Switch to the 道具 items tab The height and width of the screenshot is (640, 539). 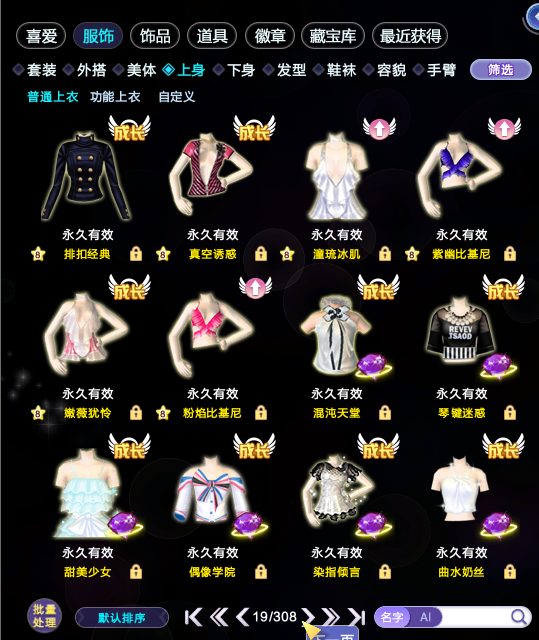[x=212, y=36]
